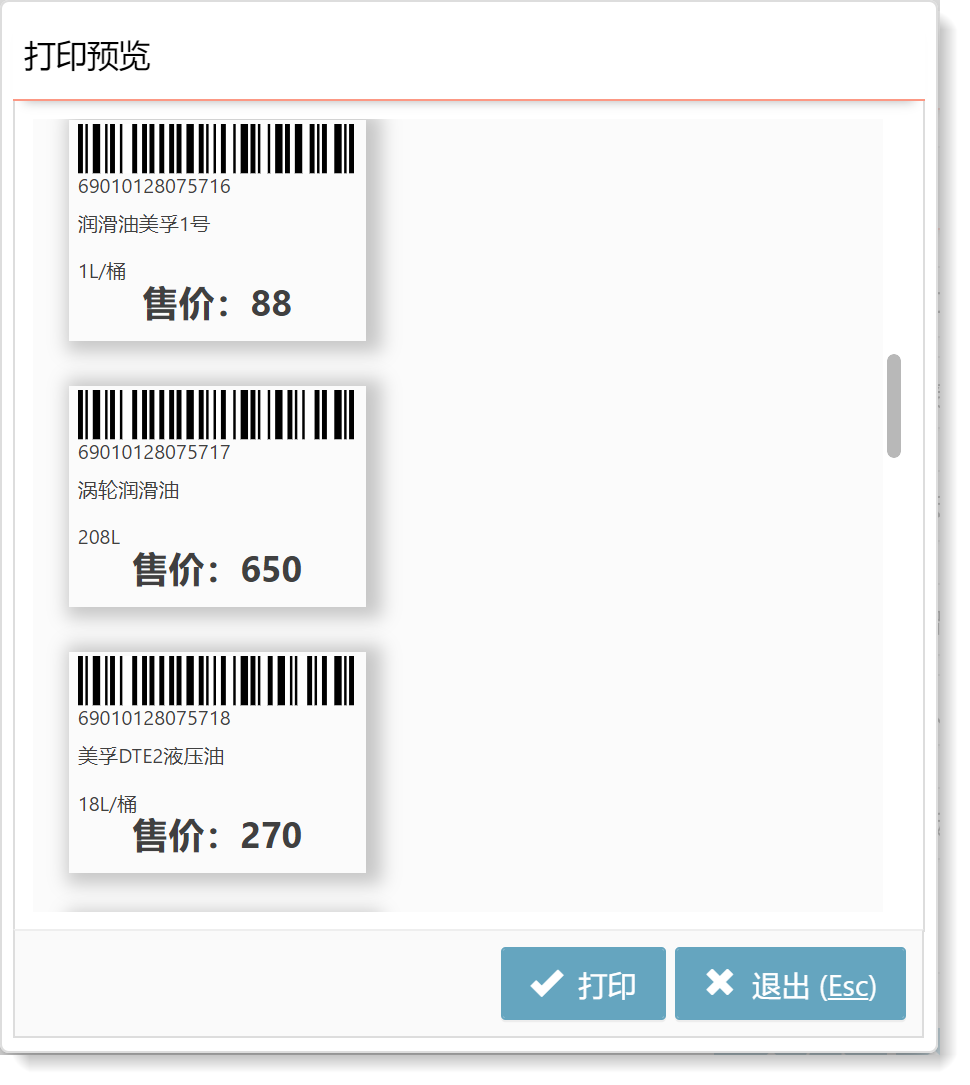The image size is (970, 1085).
Task: Tap the print preview scrollbar handle
Action: [x=894, y=406]
